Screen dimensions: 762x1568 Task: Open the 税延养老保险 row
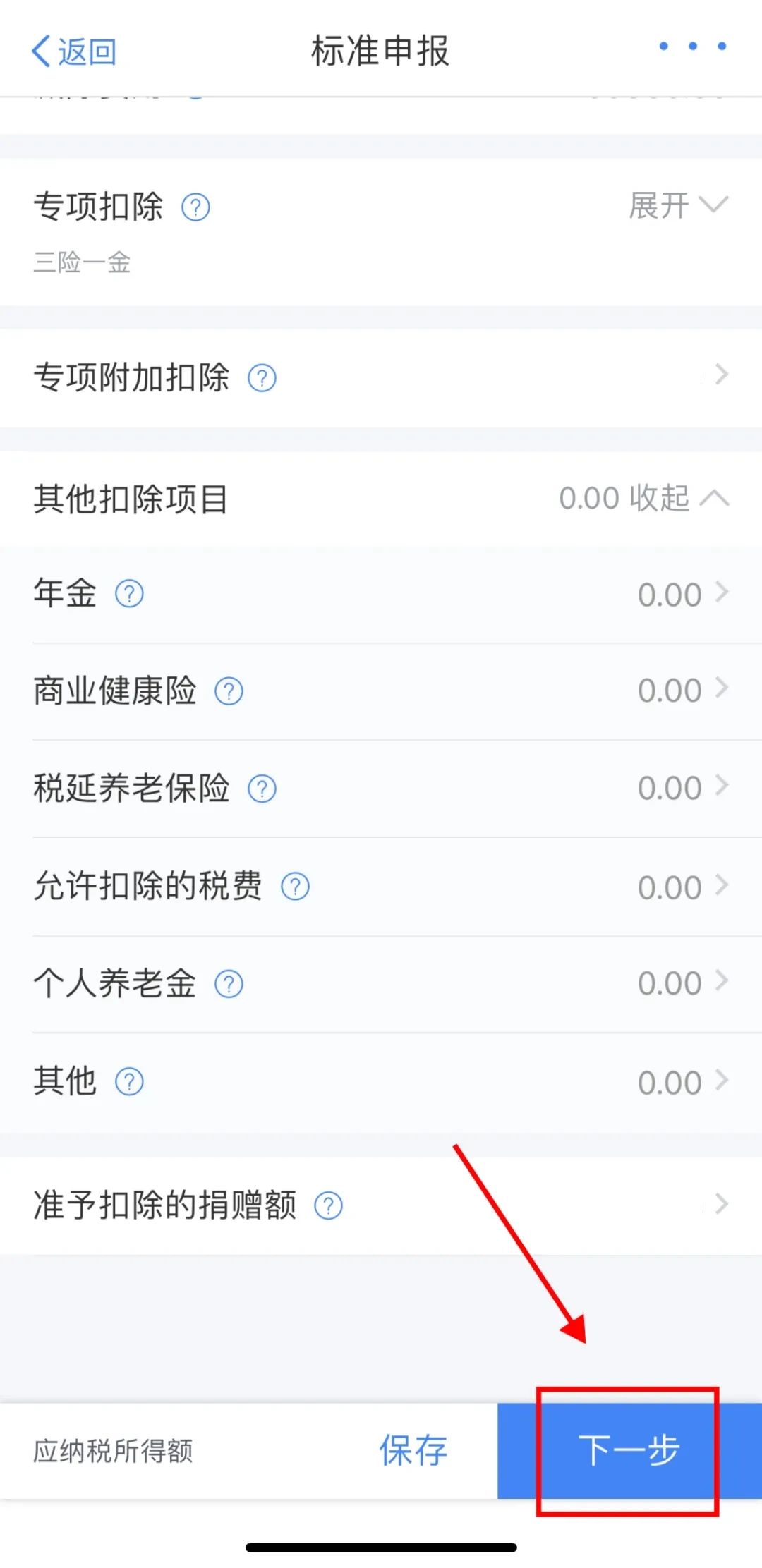[381, 789]
